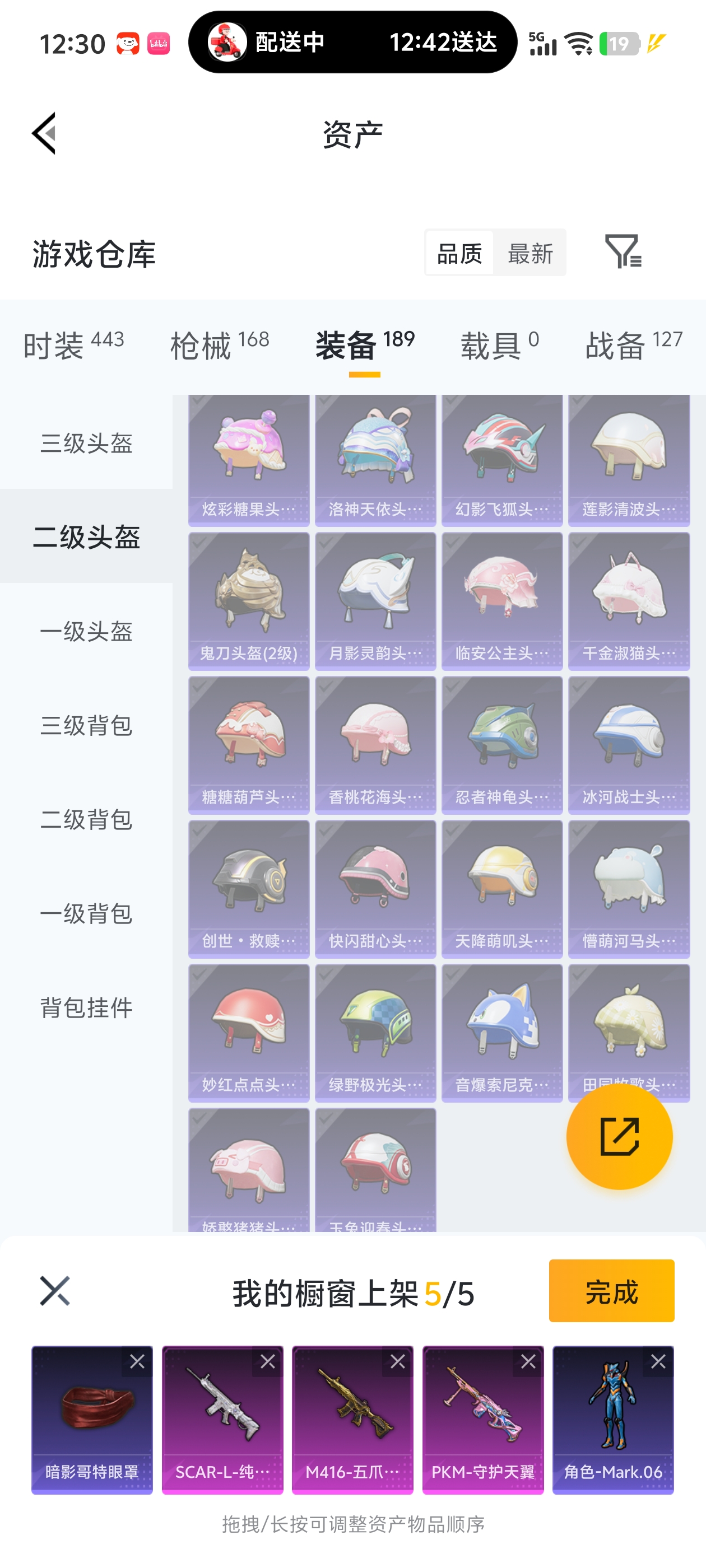Select the 鬼刀头盔(2级) item
706x1568 pixels.
(x=249, y=601)
